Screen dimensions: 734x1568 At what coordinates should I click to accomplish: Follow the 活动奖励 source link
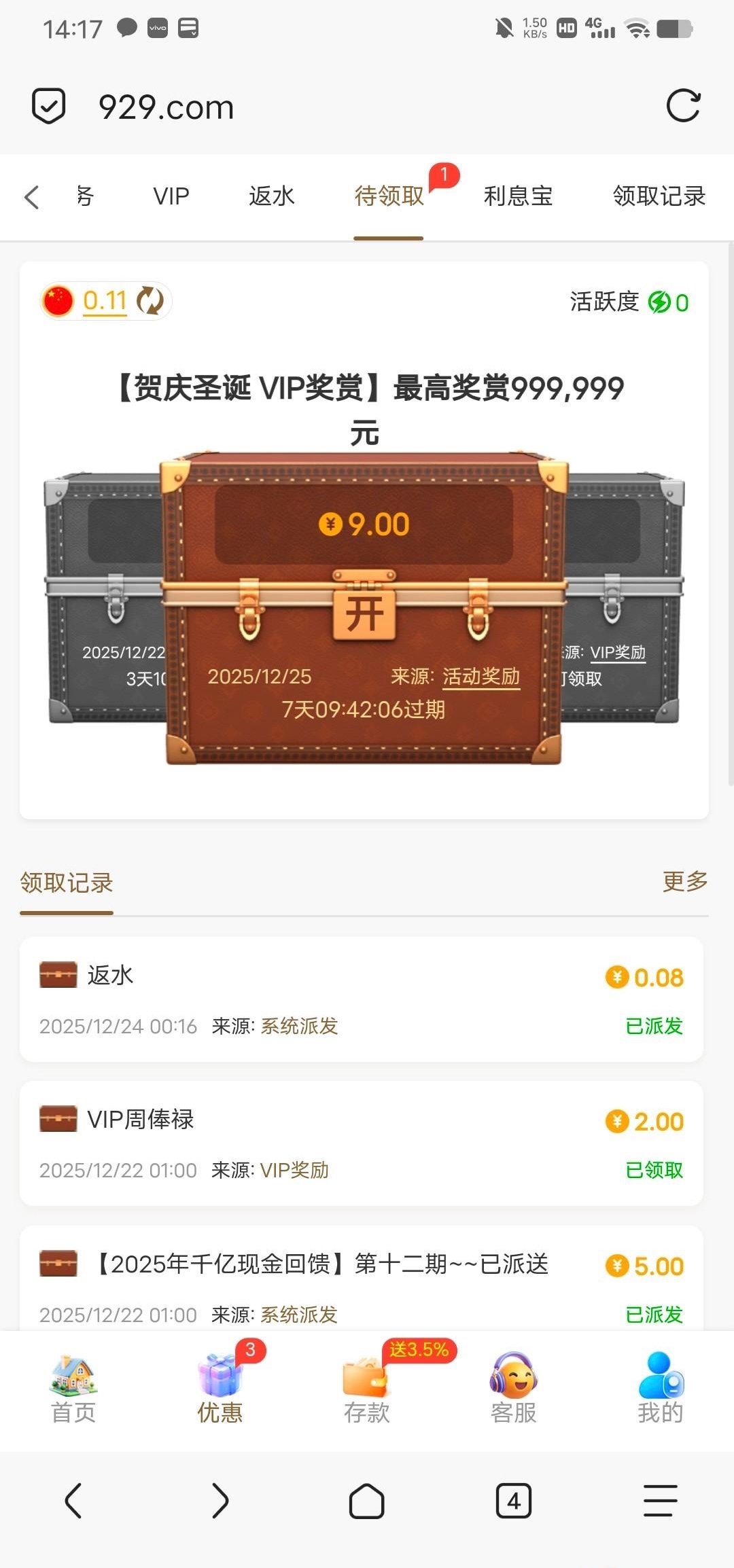(481, 677)
